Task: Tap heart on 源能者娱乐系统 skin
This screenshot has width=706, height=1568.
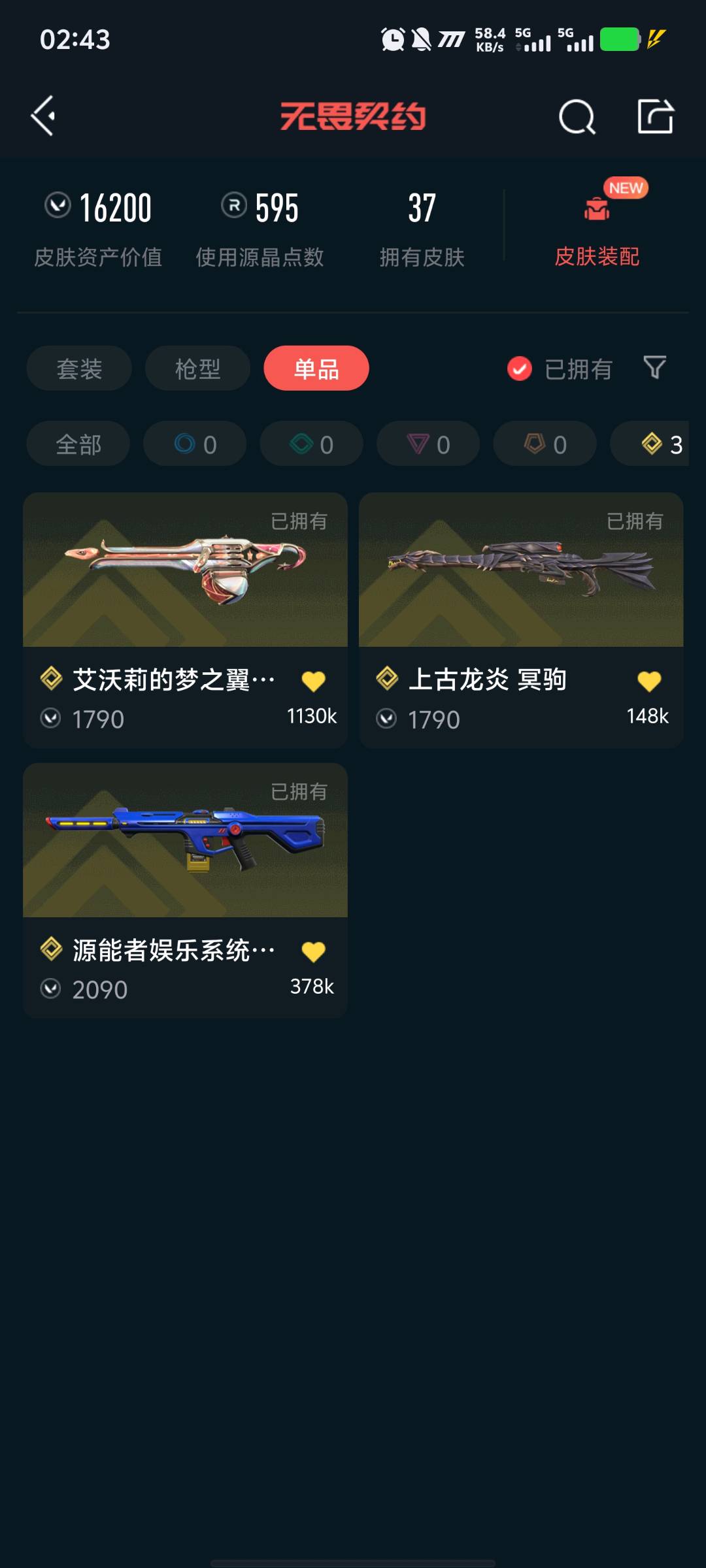Action: pyautogui.click(x=313, y=952)
